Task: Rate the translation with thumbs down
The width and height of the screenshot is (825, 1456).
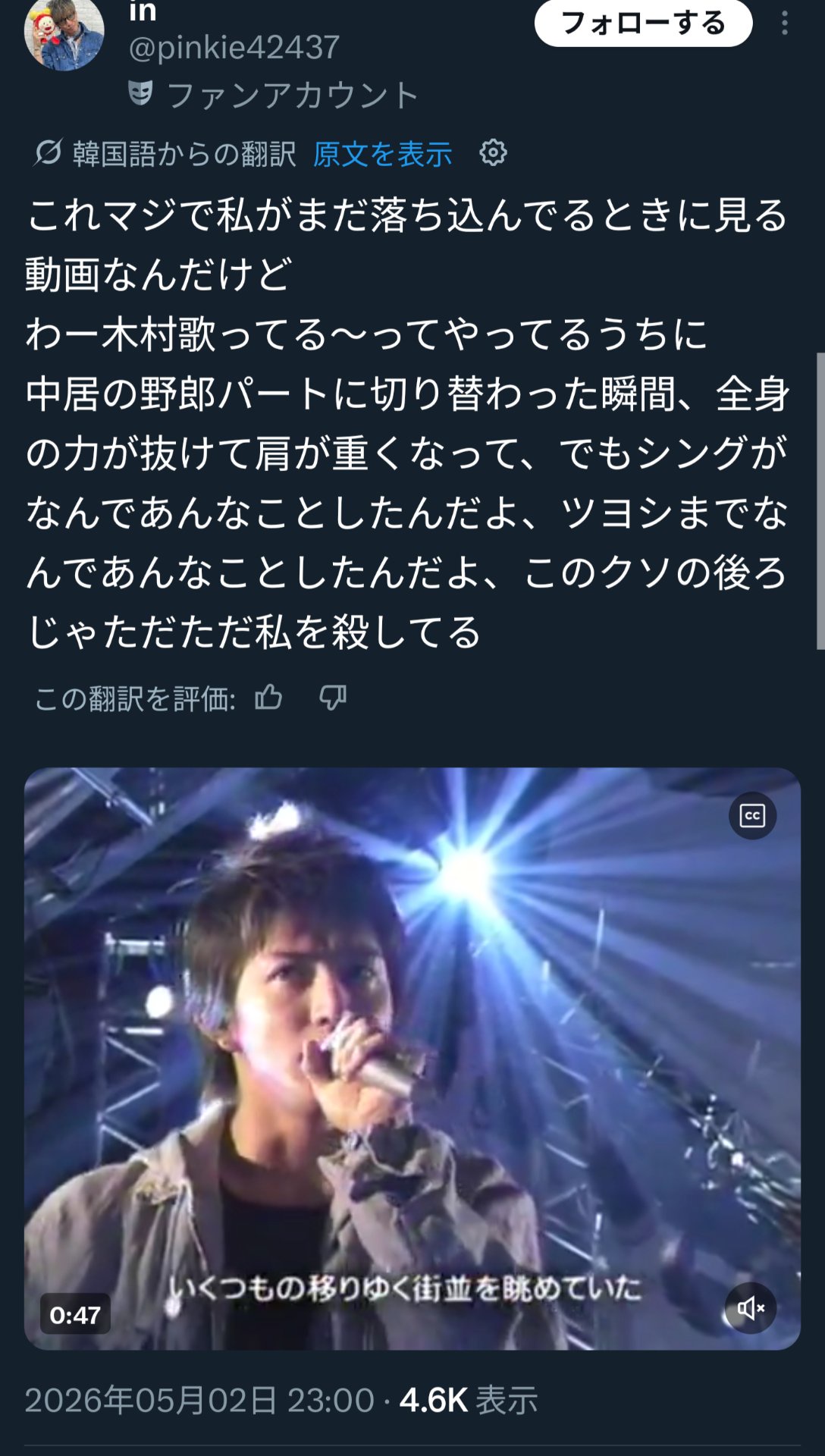Action: tap(333, 697)
